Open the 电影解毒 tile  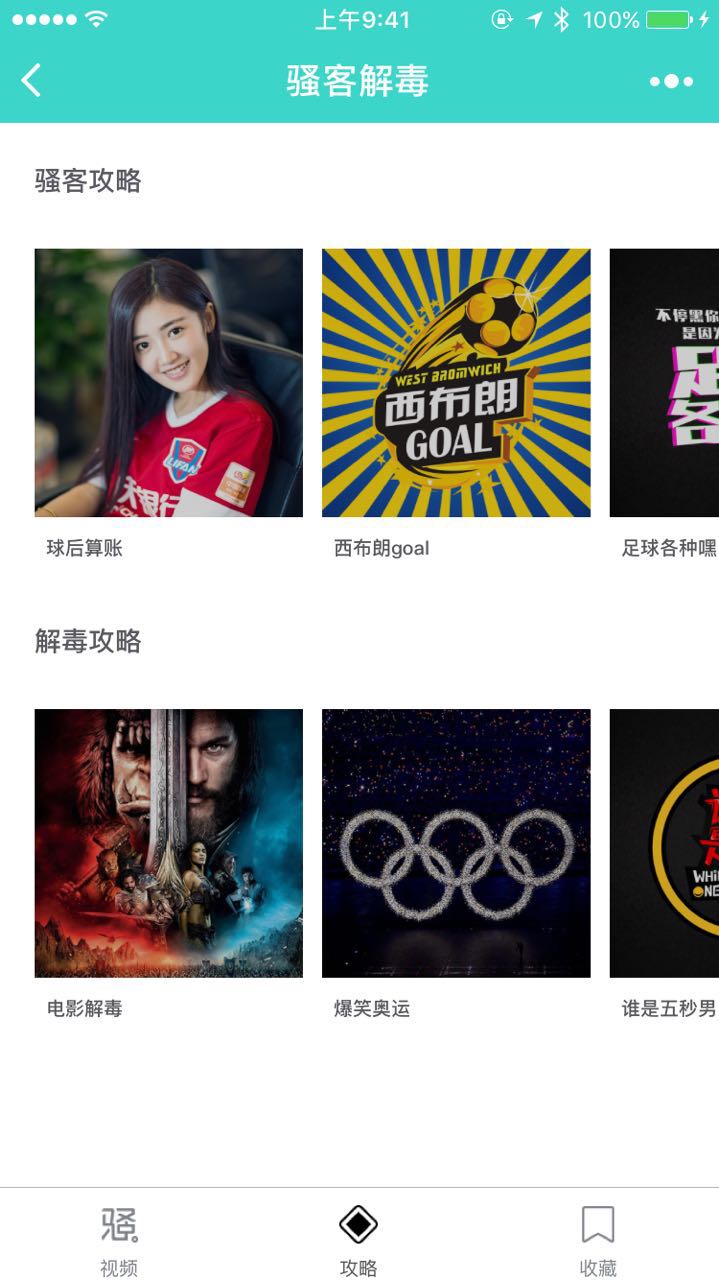(x=168, y=843)
